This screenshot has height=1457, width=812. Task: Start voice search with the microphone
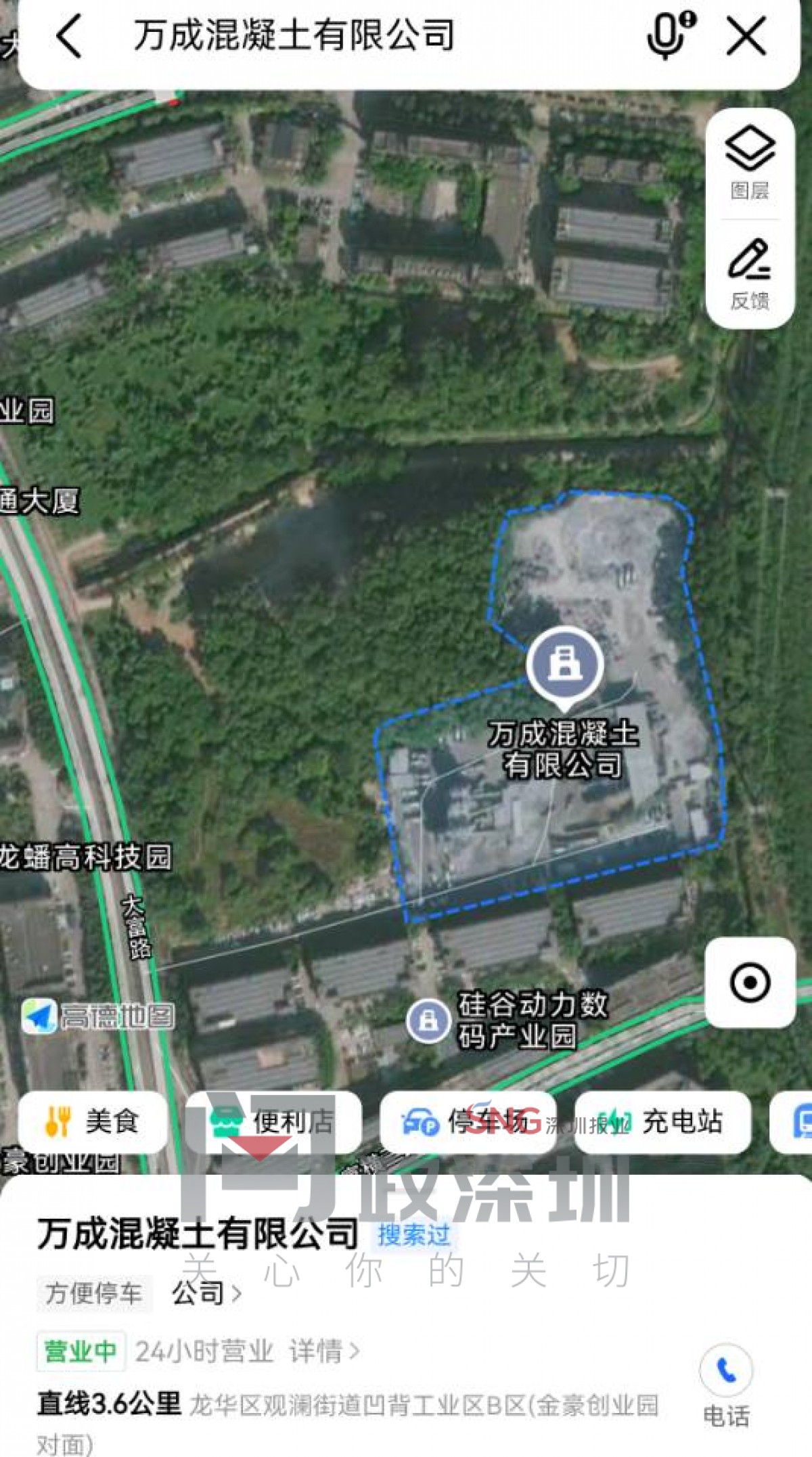tap(669, 37)
